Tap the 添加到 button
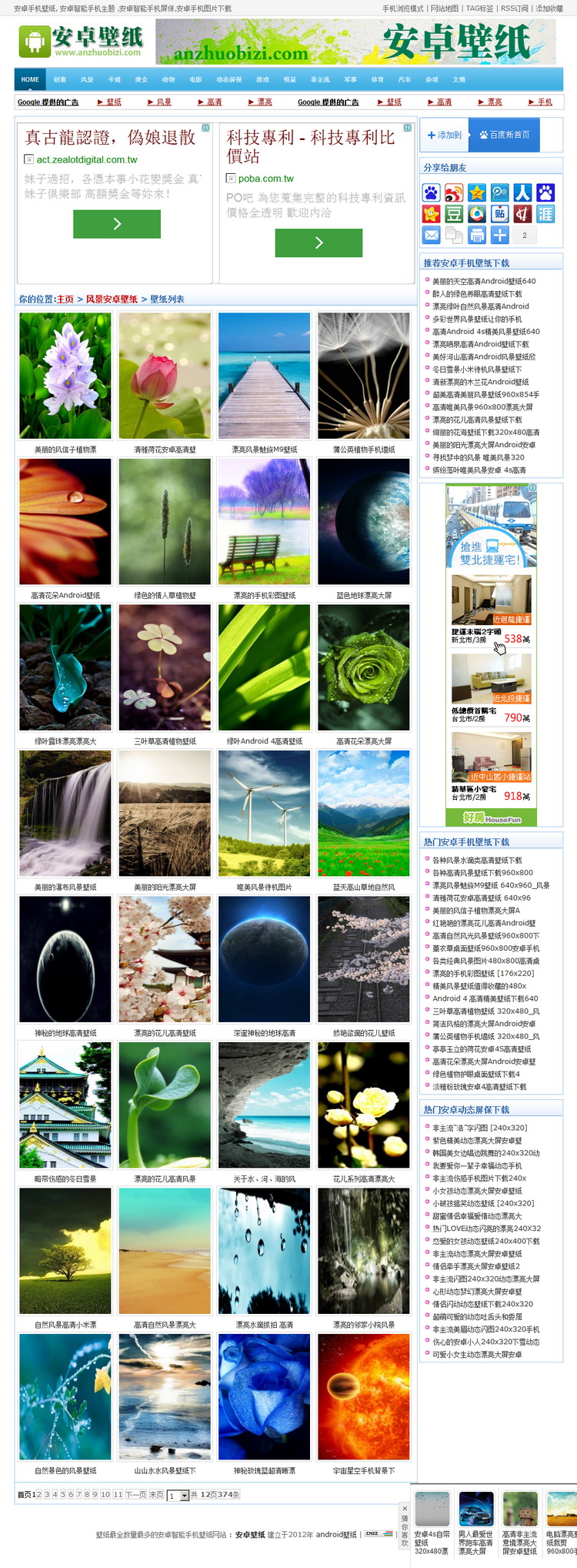Image resolution: width=577 pixels, height=1568 pixels. (444, 135)
